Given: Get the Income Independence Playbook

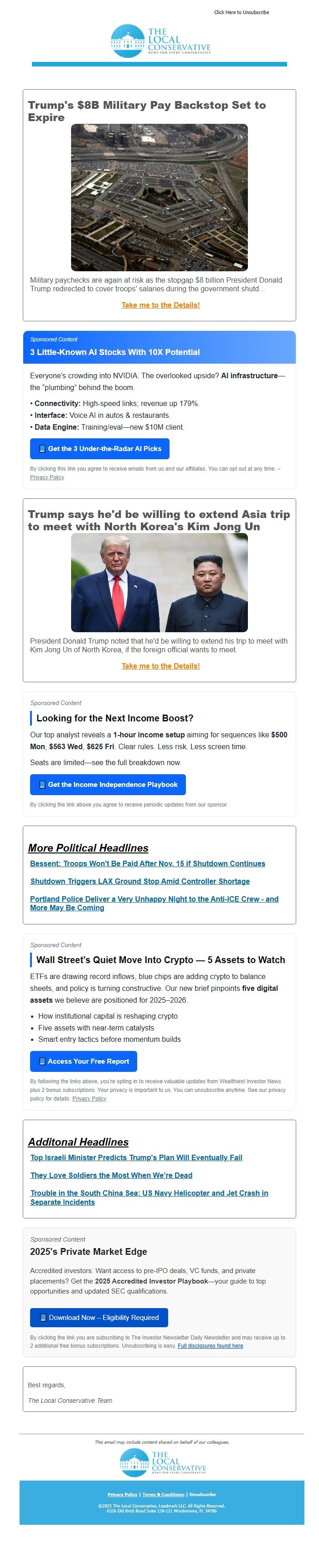Looking at the screenshot, I should (108, 785).
